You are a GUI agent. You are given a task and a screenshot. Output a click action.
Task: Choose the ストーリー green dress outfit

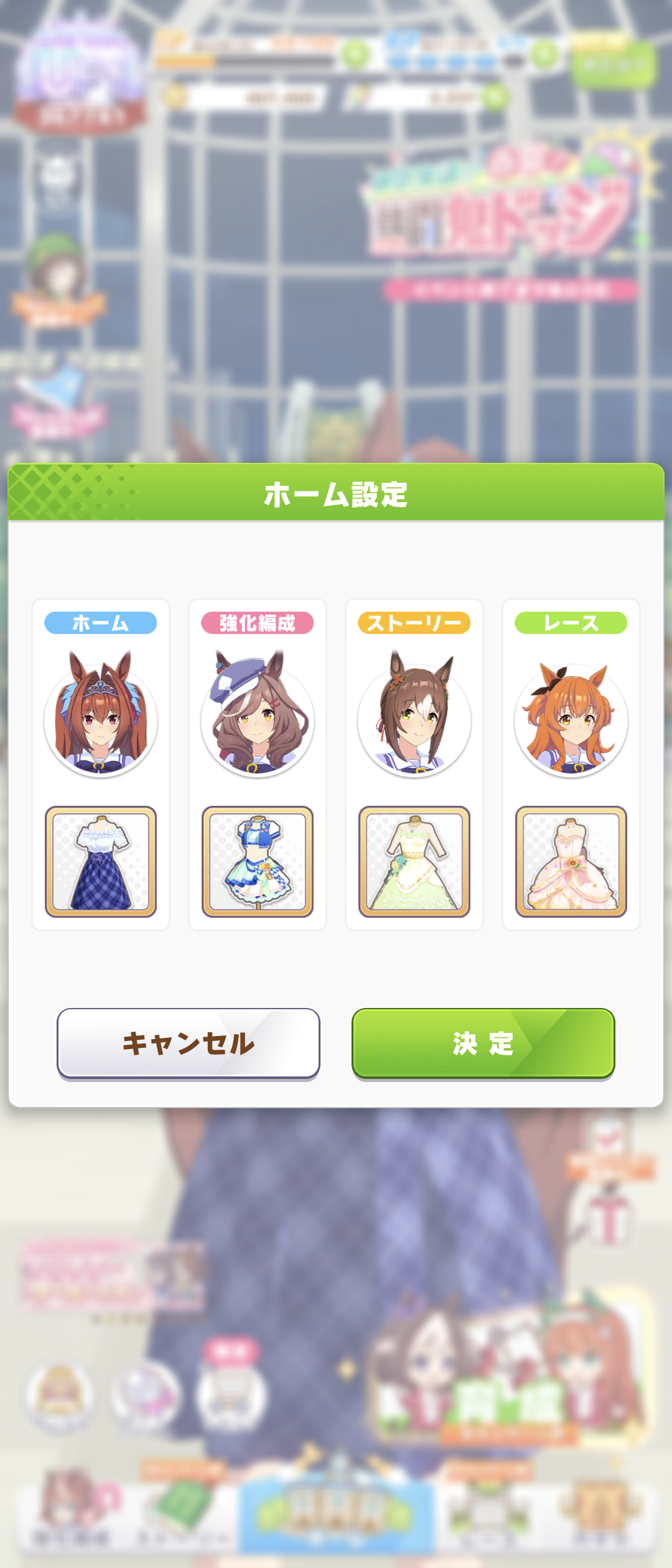point(414,861)
